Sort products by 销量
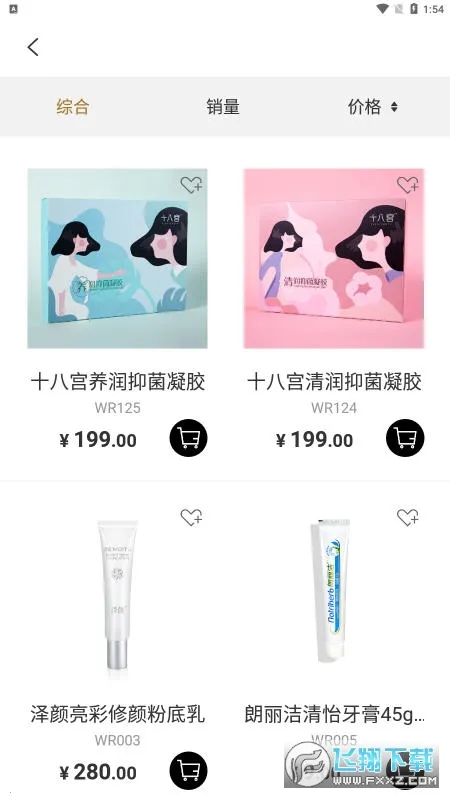450x800 pixels. (x=223, y=107)
